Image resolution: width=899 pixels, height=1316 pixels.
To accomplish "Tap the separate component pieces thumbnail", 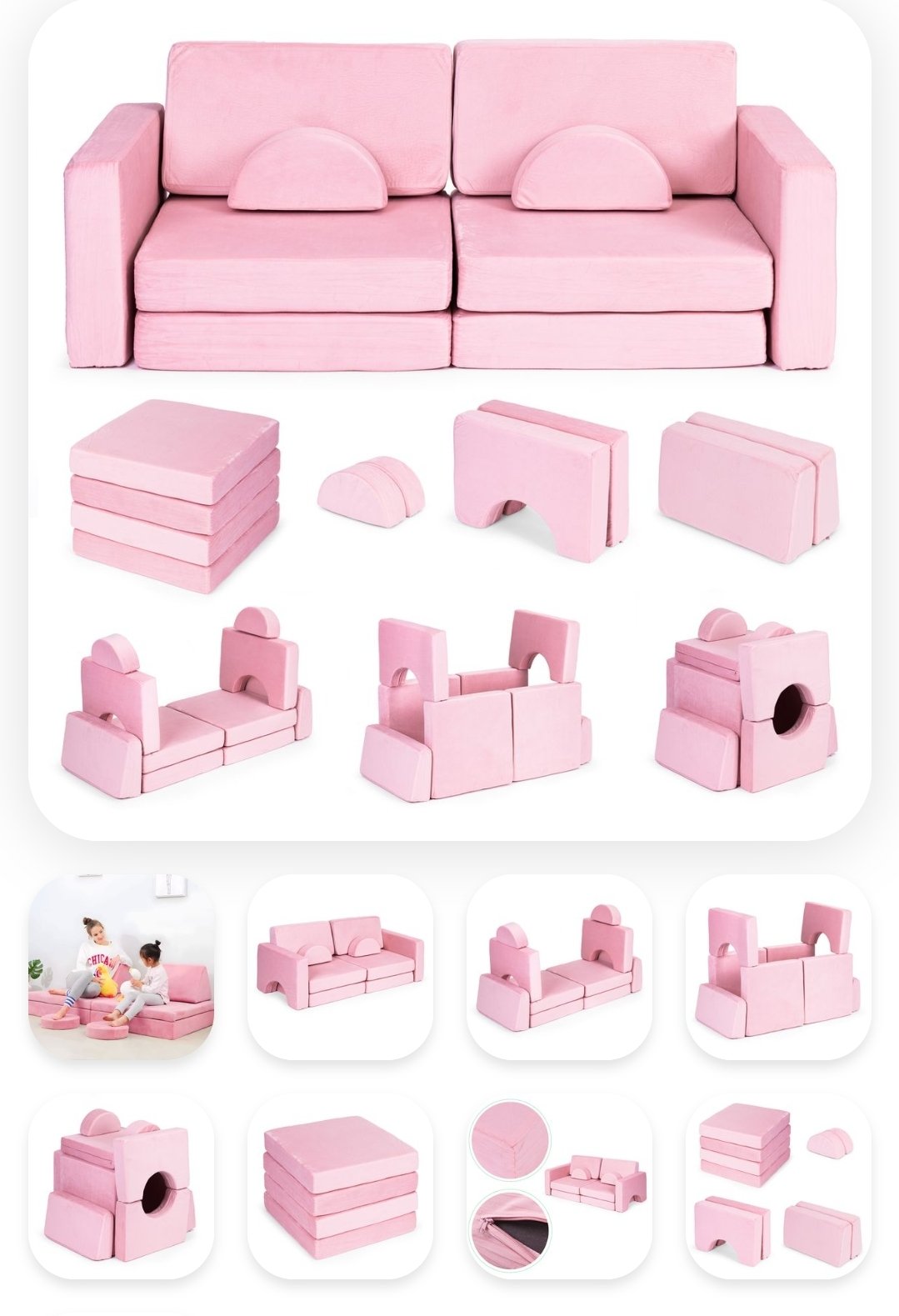I will click(x=778, y=1186).
